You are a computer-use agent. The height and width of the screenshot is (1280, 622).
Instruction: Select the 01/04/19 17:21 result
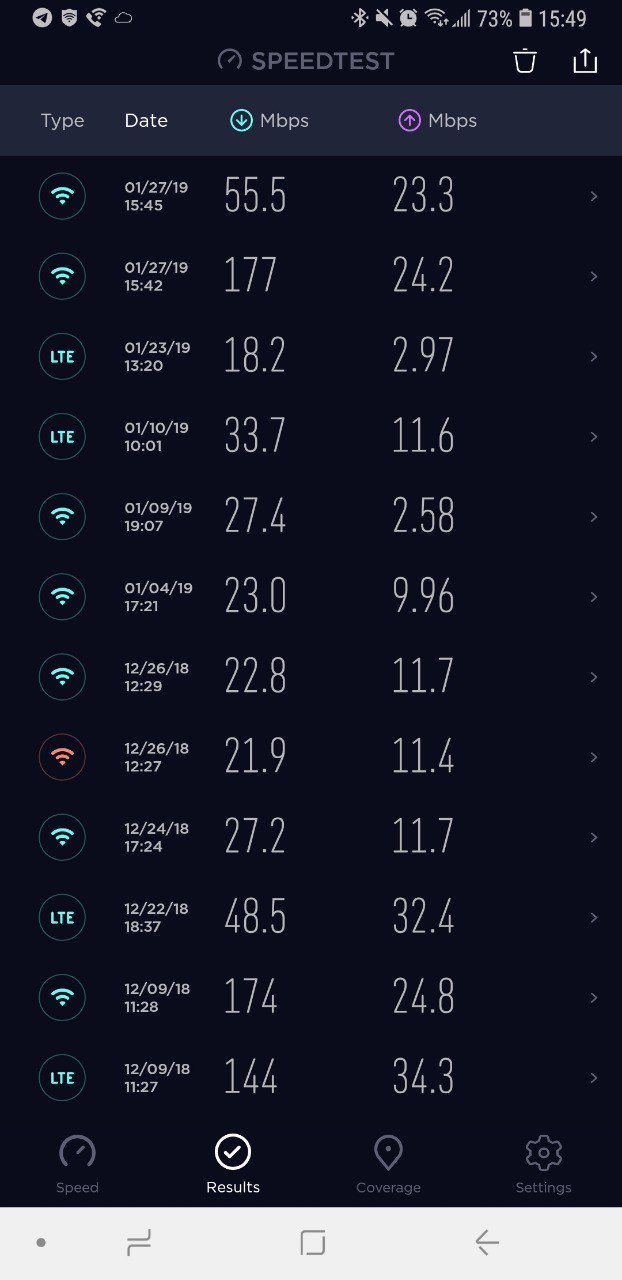311,597
